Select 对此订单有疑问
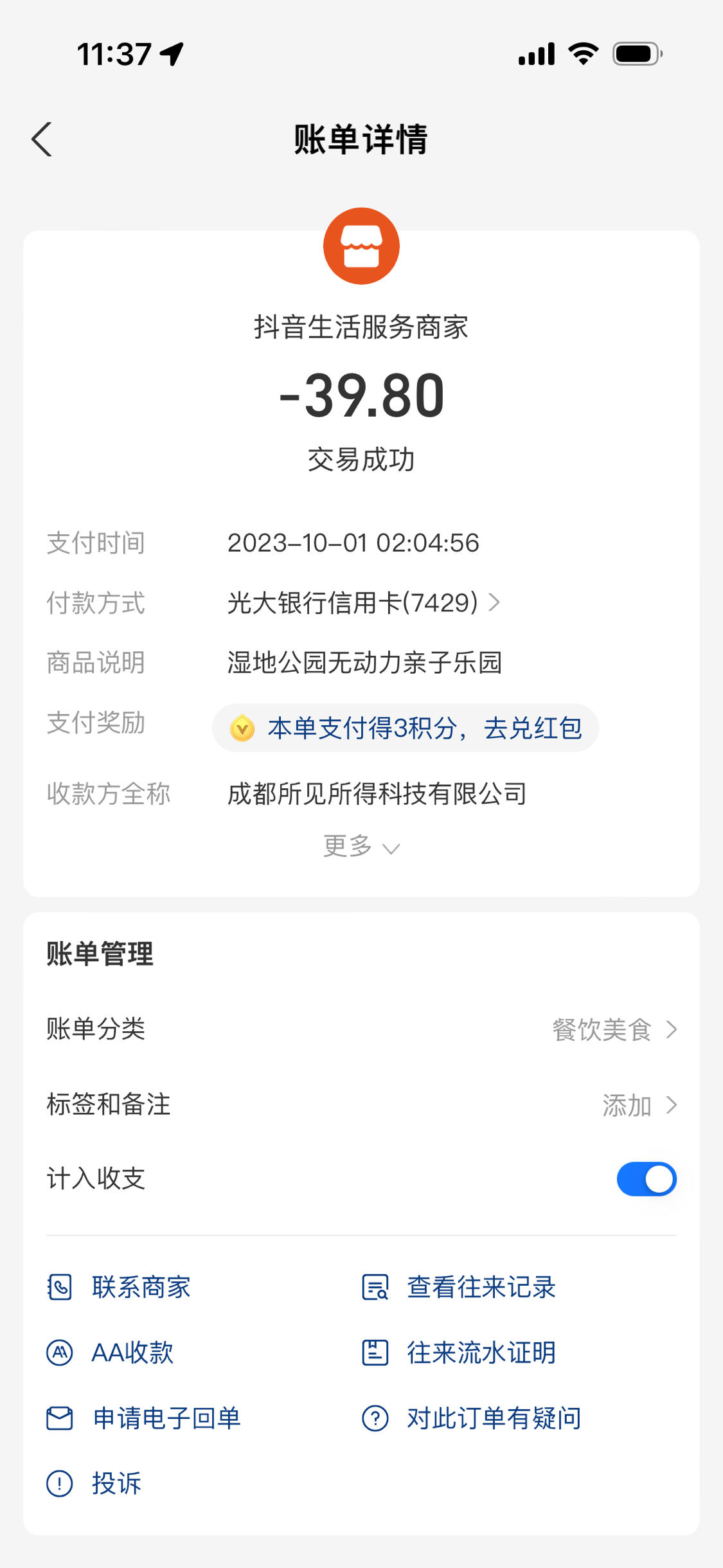This screenshot has height=1568, width=723. click(x=472, y=1418)
